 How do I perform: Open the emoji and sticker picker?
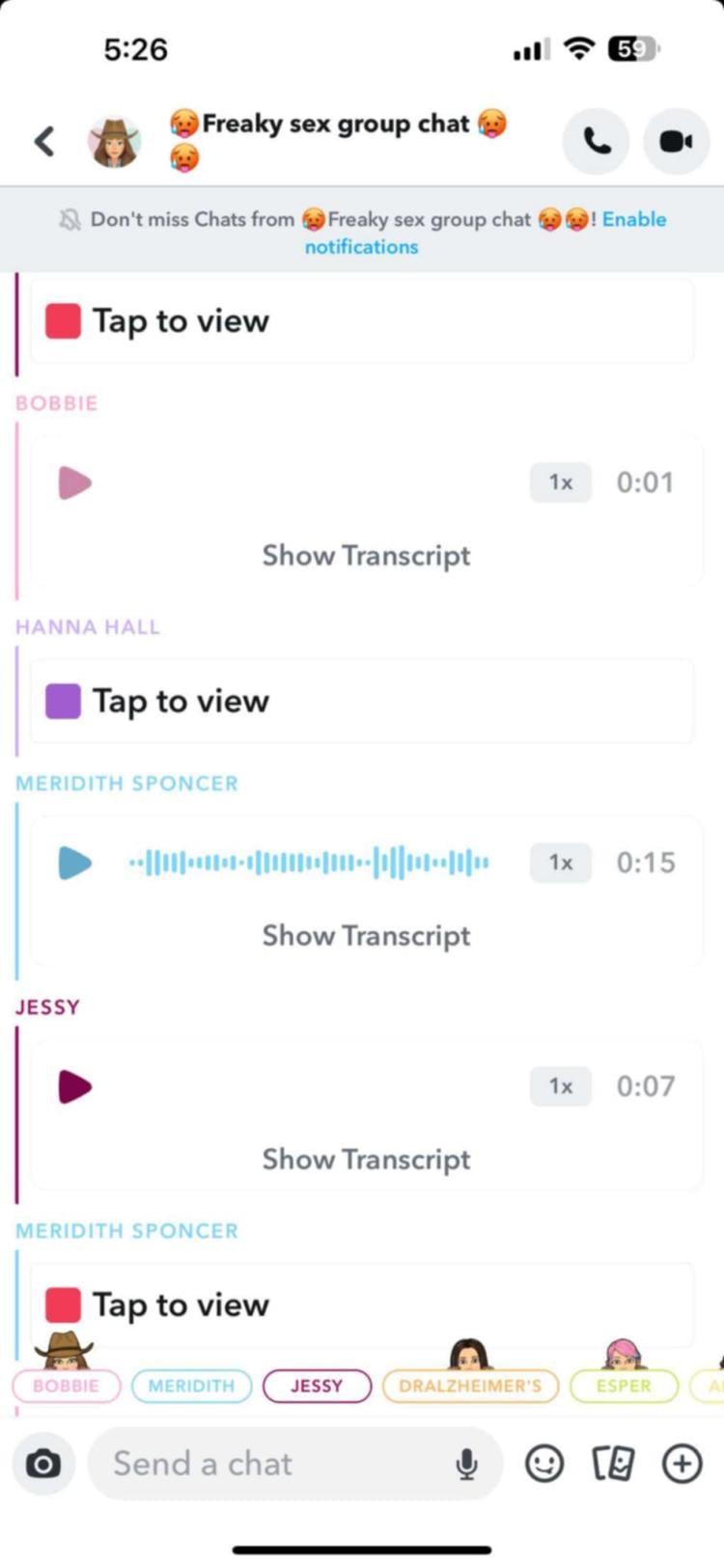point(544,1464)
